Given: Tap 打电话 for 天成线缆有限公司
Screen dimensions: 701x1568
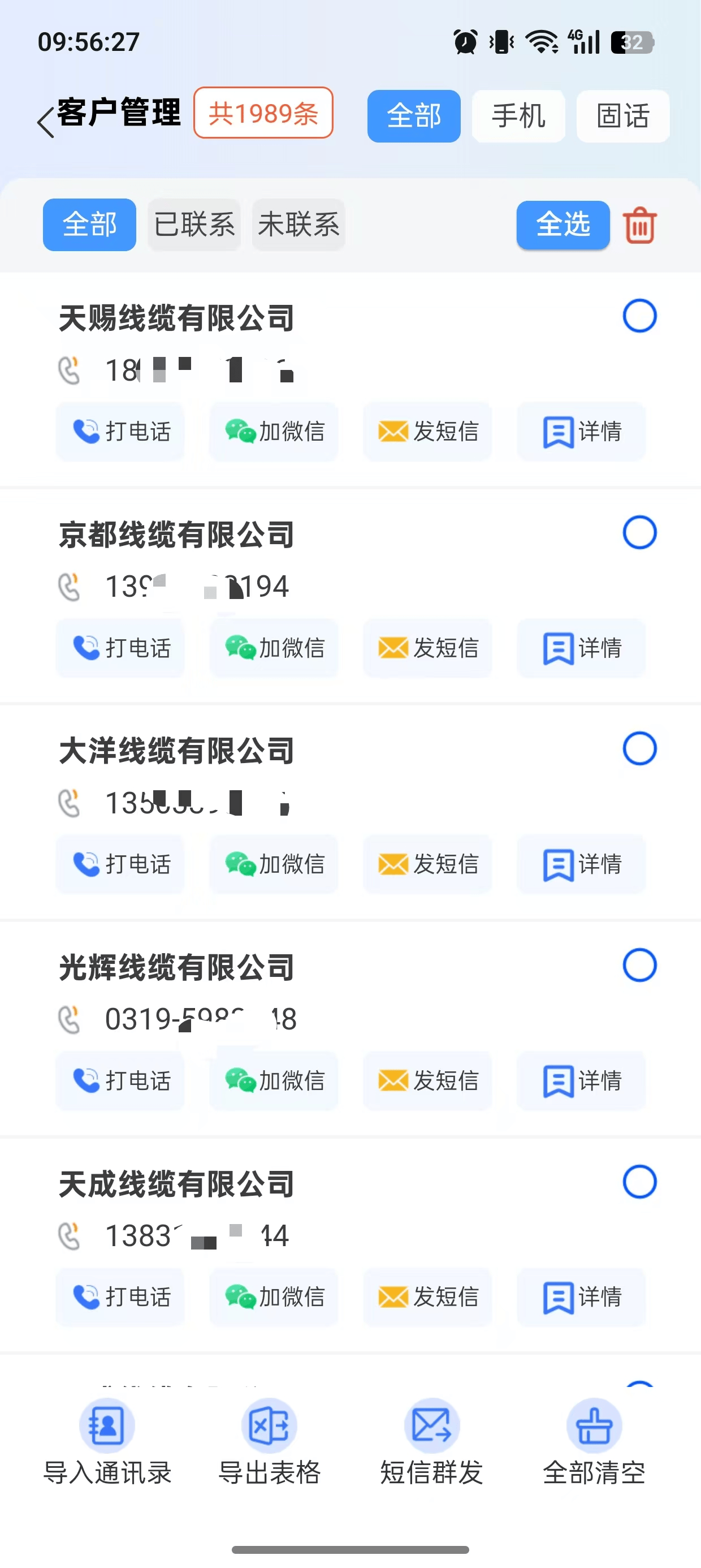Looking at the screenshot, I should (119, 1298).
